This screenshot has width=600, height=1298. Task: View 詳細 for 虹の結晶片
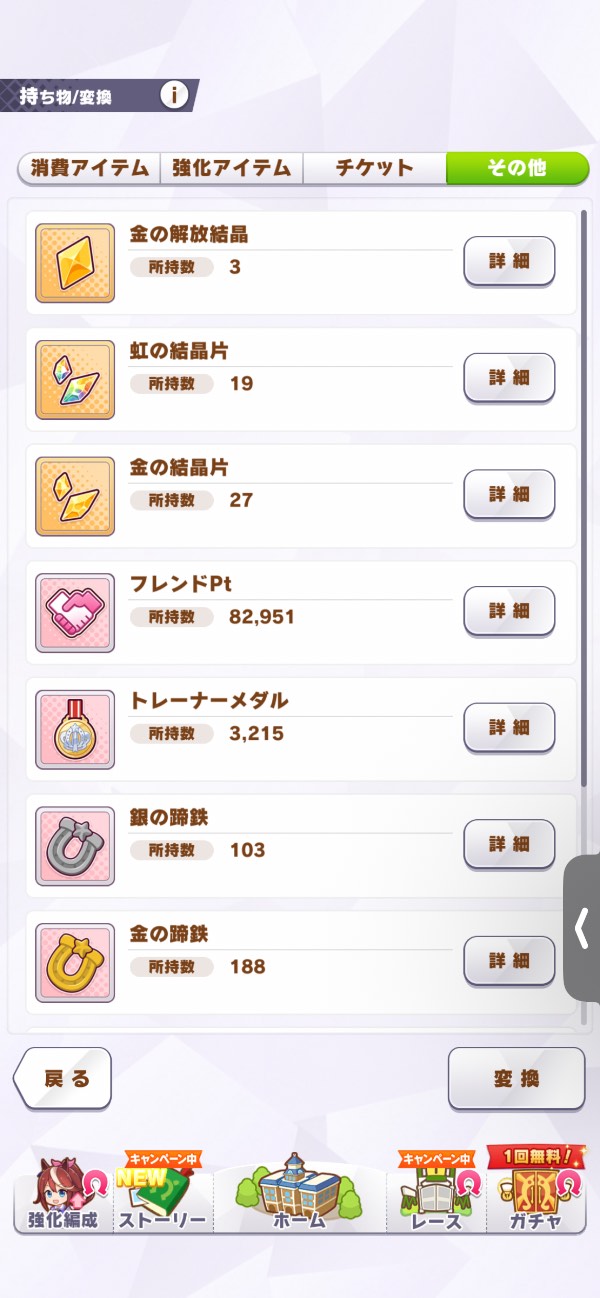pyautogui.click(x=509, y=378)
